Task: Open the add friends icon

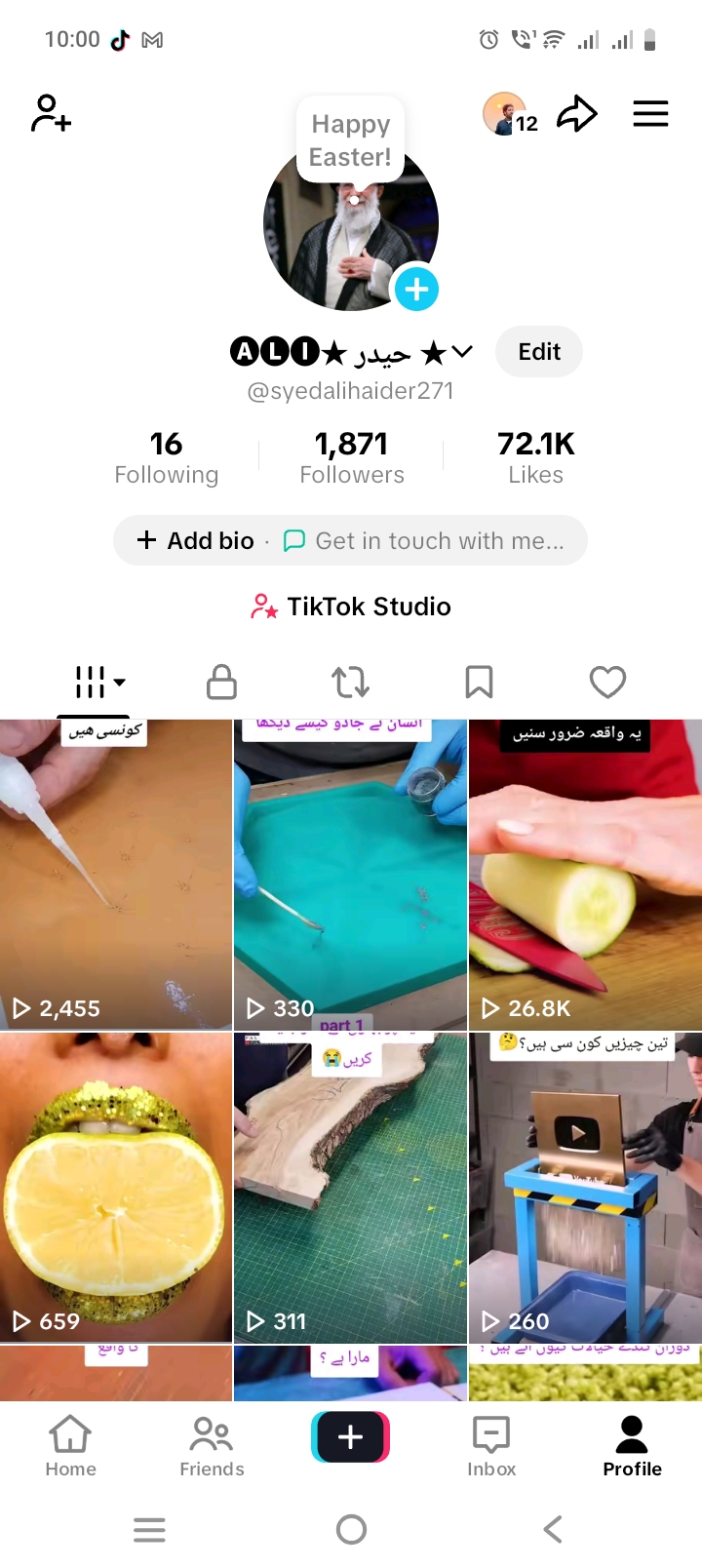Action: (51, 113)
